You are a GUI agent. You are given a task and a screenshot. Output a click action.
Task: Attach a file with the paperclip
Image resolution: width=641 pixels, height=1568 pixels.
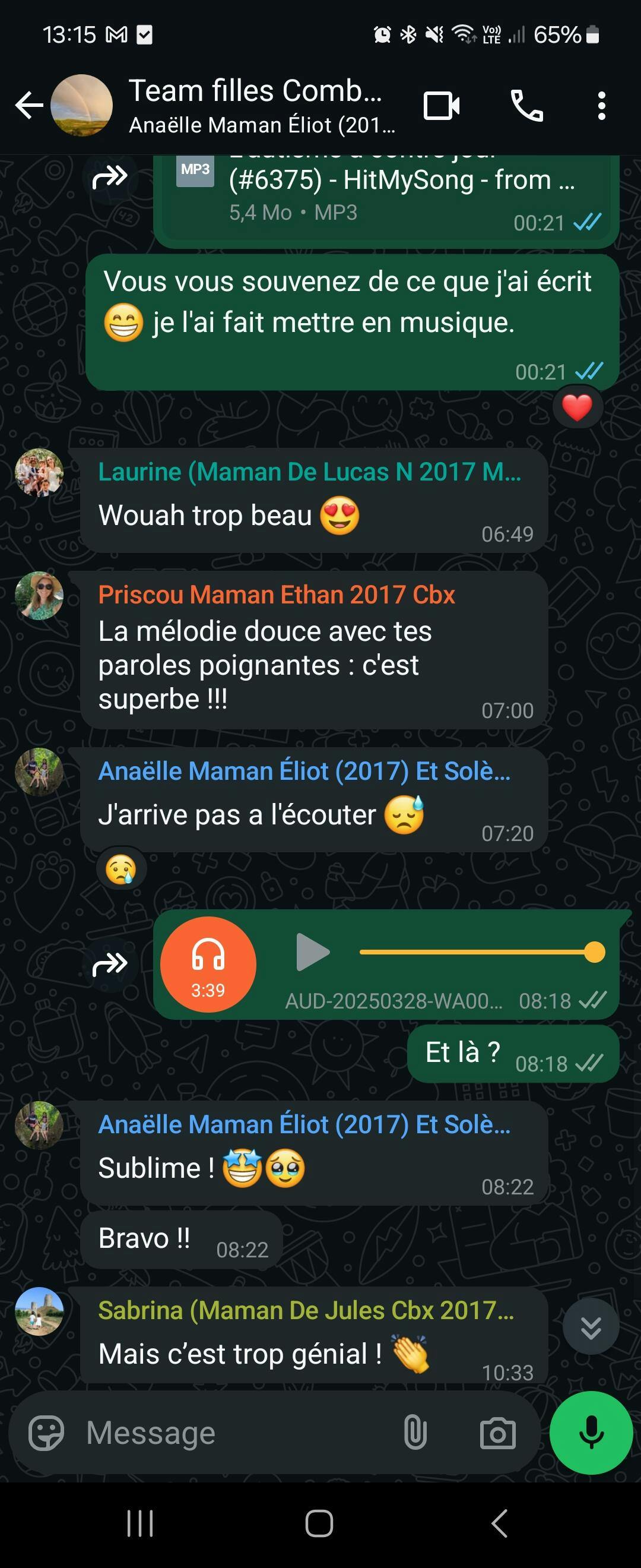pos(415,1433)
